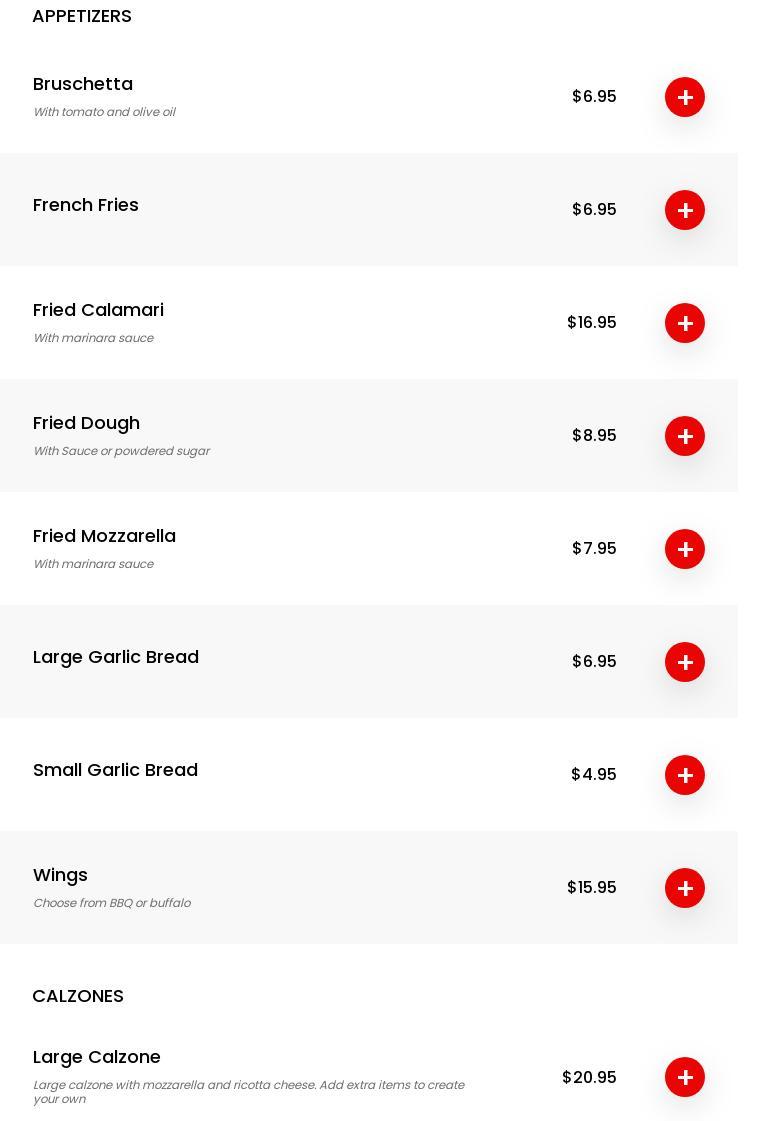770x1121 pixels.
Task: Tap the plus button for French Fries
Action: [x=685, y=210]
